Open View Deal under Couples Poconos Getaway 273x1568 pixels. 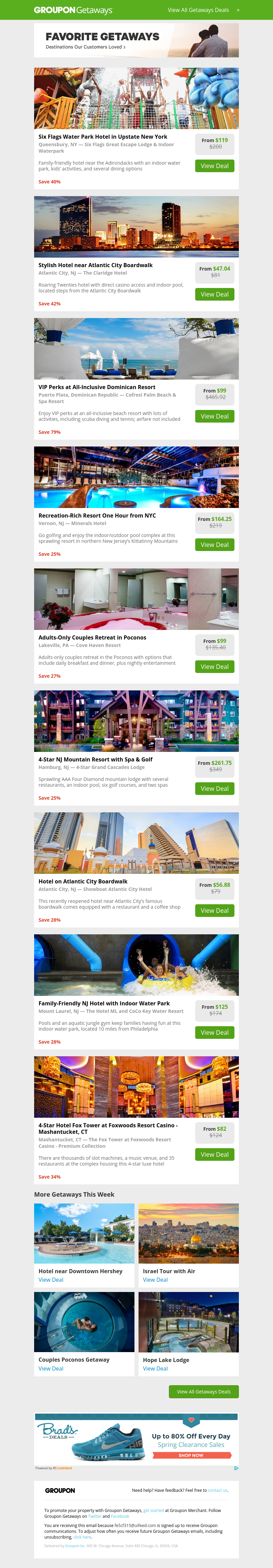51,1368
